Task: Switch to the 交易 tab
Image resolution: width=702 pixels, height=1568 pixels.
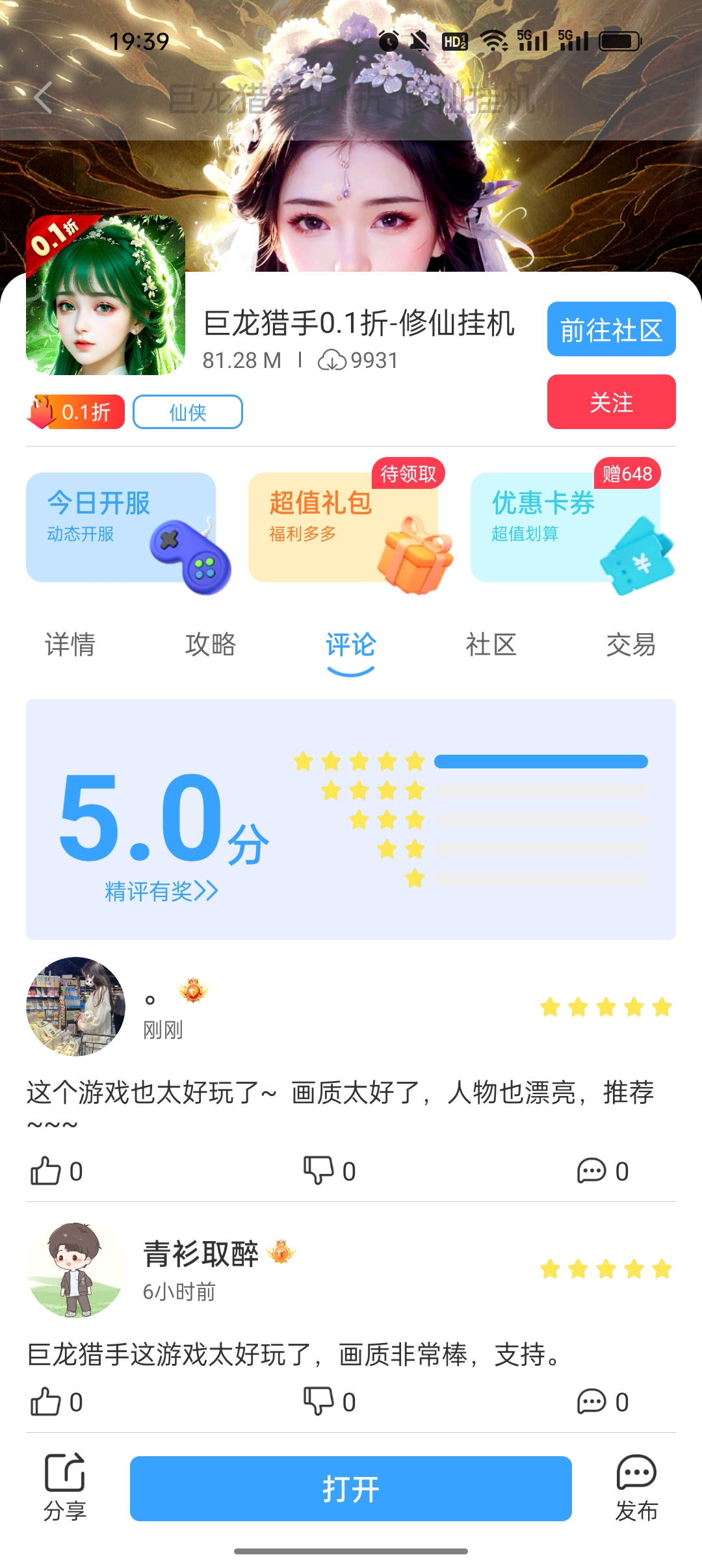Action: coord(630,645)
